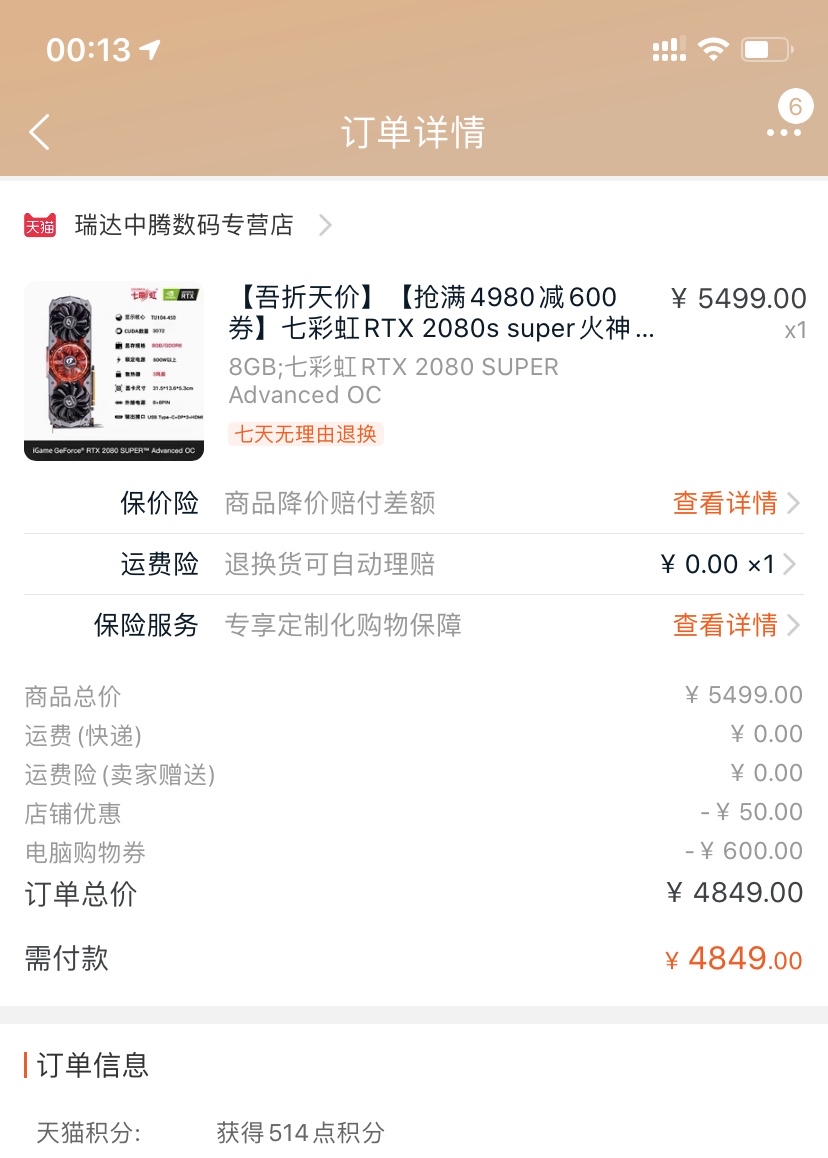828x1158 pixels.
Task: Tap the back arrow to return
Action: pyautogui.click(x=38, y=131)
